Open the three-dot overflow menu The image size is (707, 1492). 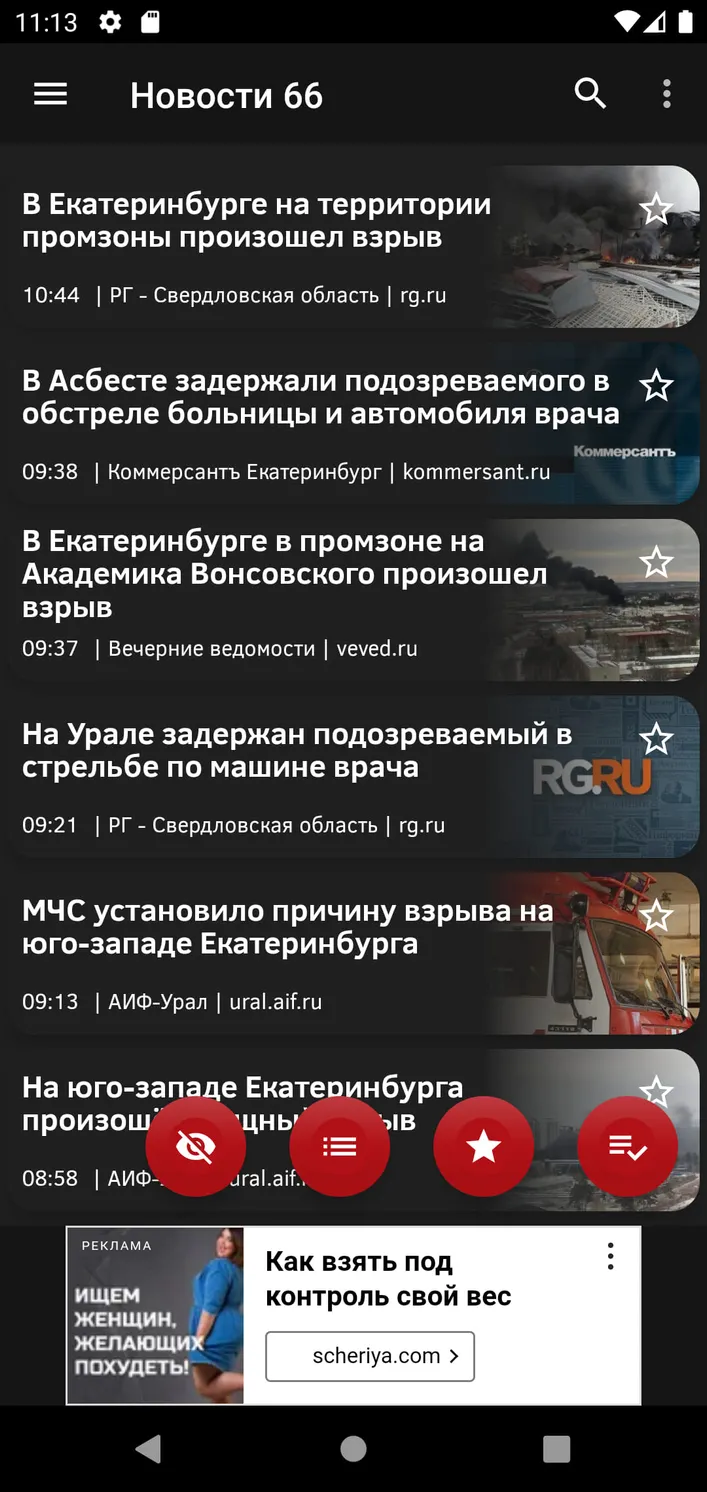point(667,94)
